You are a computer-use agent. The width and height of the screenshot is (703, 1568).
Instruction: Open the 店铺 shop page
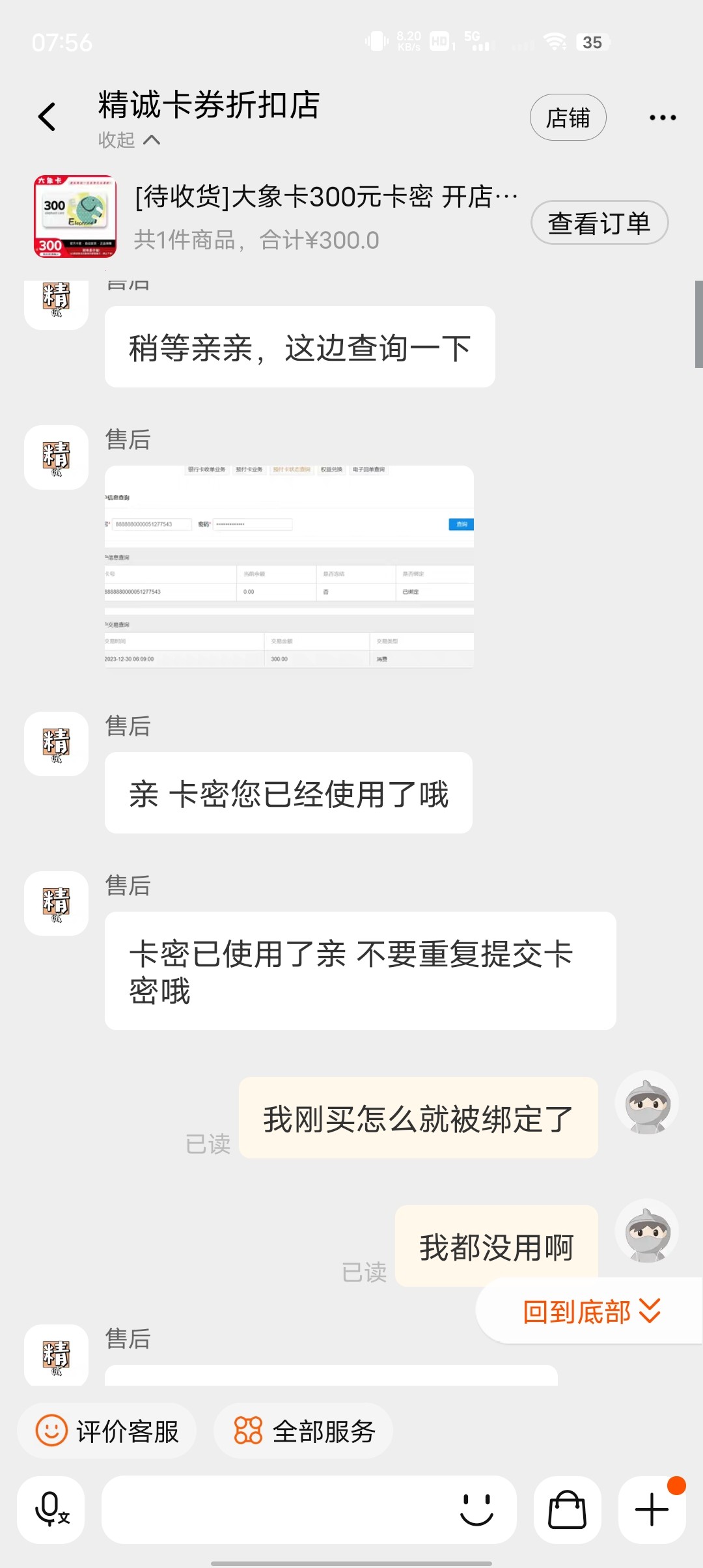click(x=568, y=117)
